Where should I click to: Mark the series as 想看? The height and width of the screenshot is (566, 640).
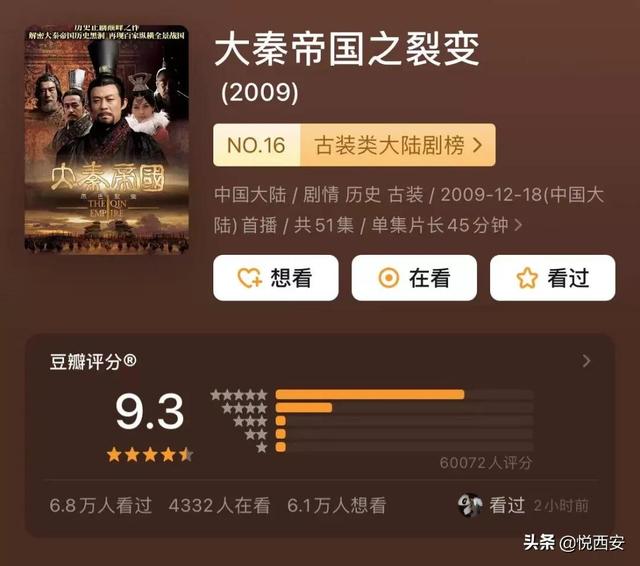[275, 278]
